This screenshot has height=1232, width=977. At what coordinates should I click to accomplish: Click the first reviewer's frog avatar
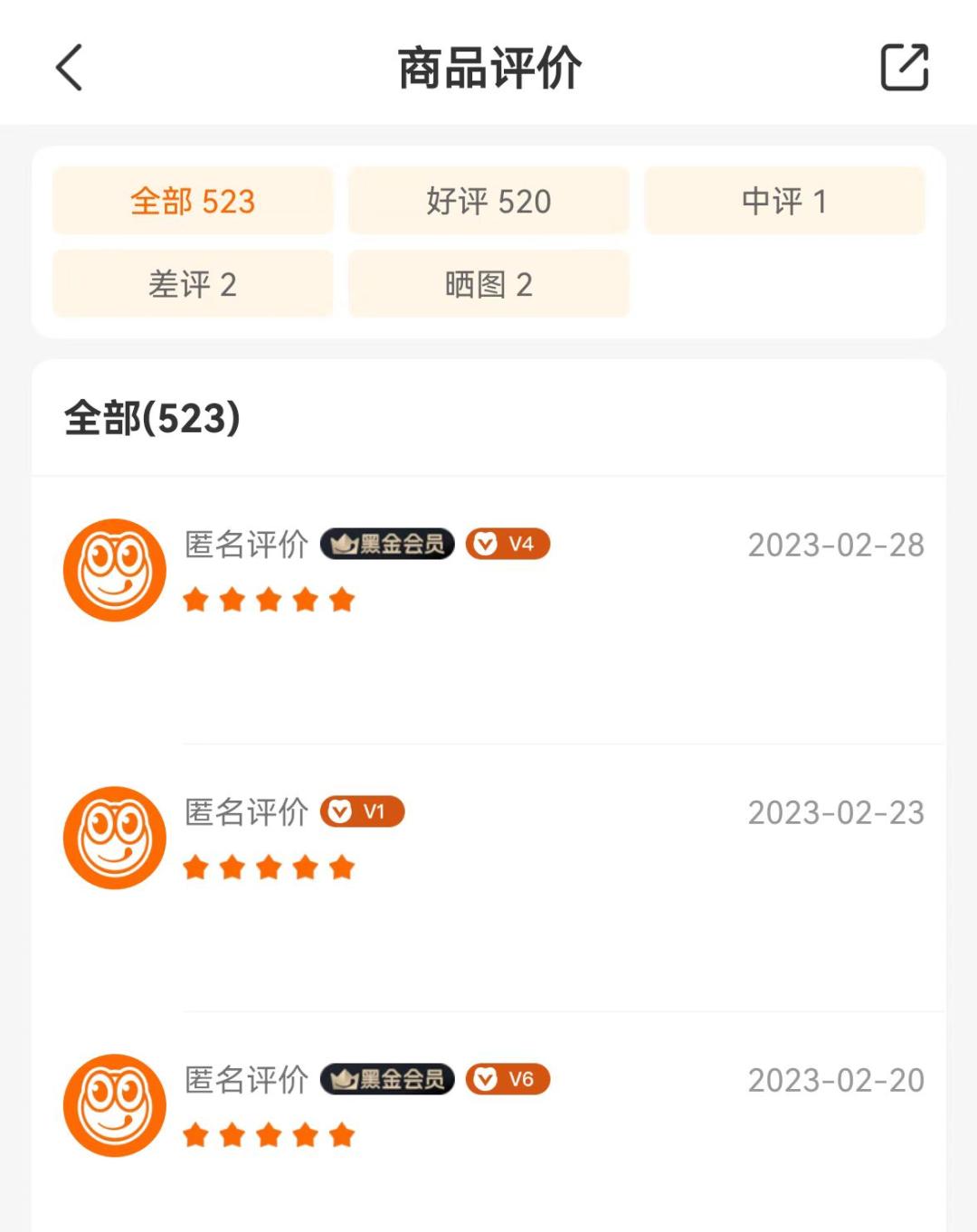(114, 567)
